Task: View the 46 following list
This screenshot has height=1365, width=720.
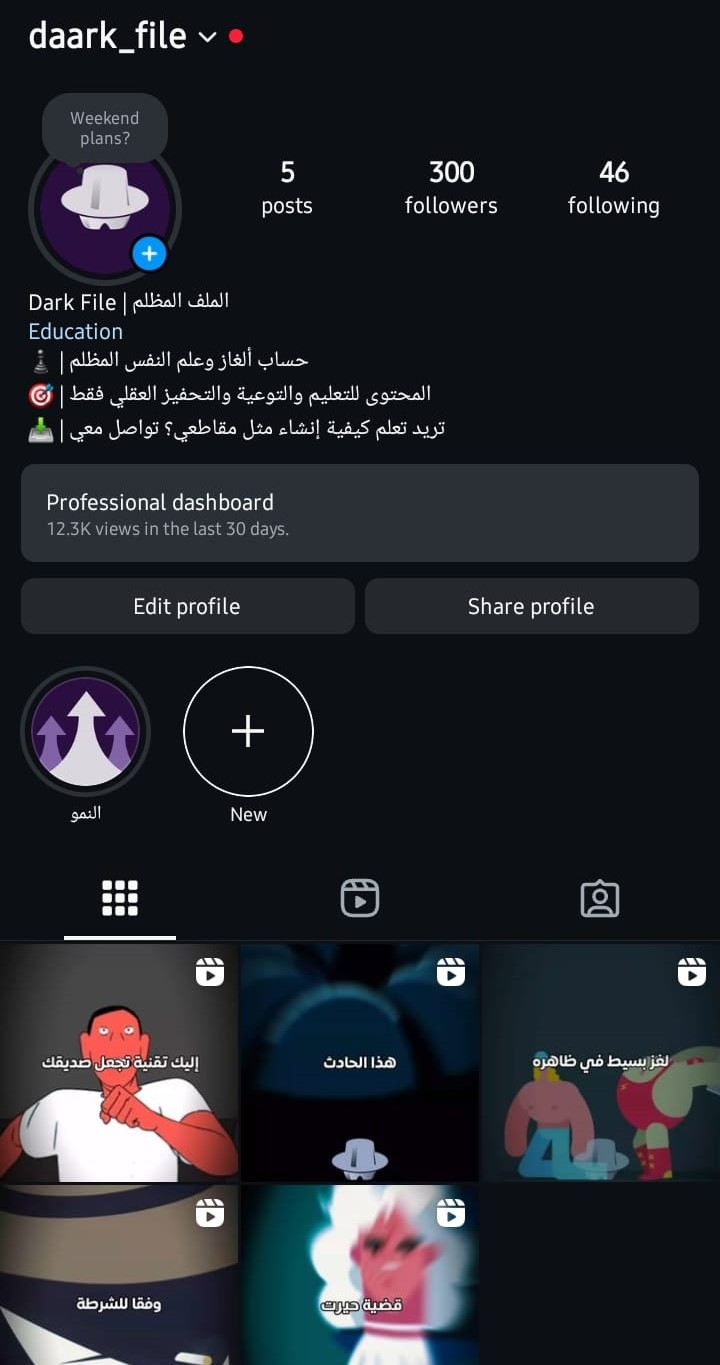Action: coord(613,188)
